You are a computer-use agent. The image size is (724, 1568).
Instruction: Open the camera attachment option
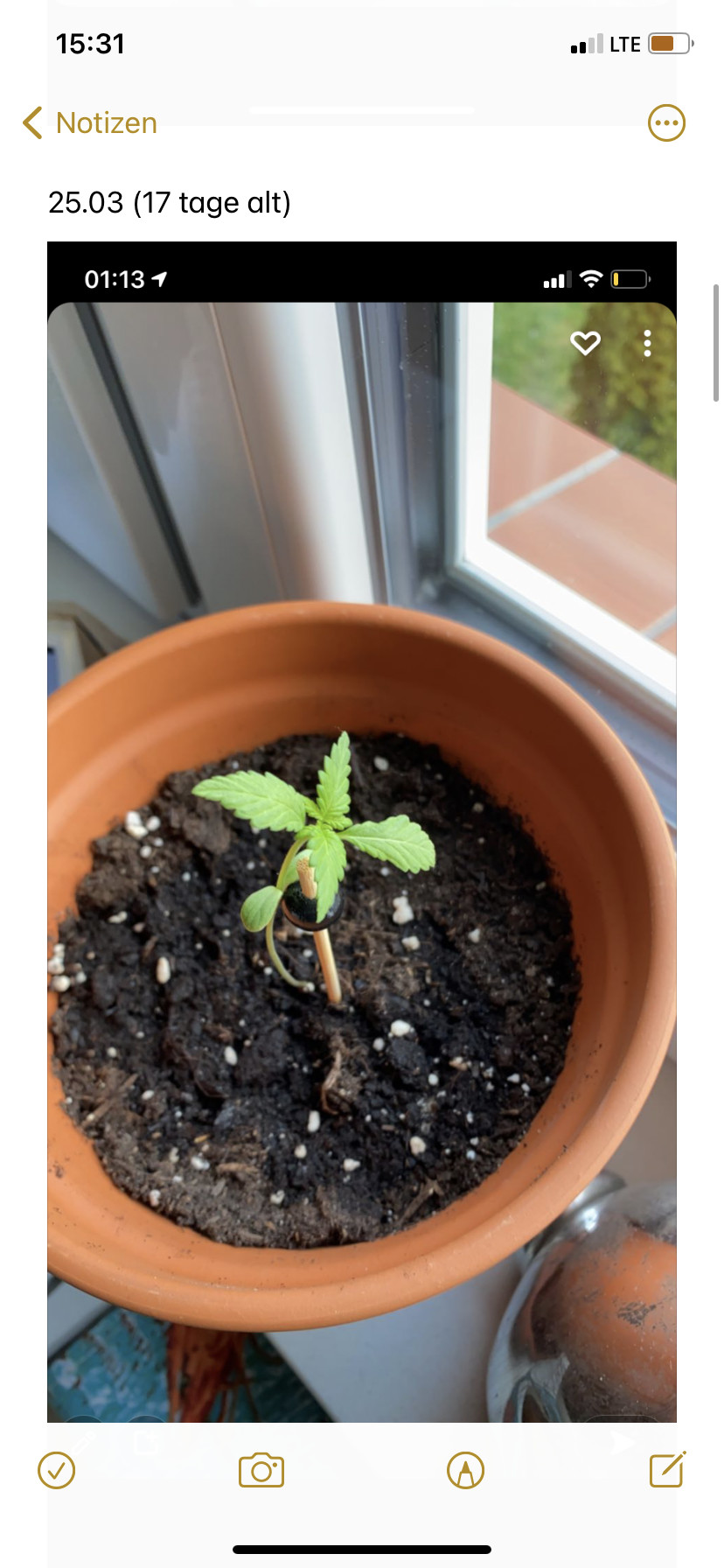[x=261, y=1470]
